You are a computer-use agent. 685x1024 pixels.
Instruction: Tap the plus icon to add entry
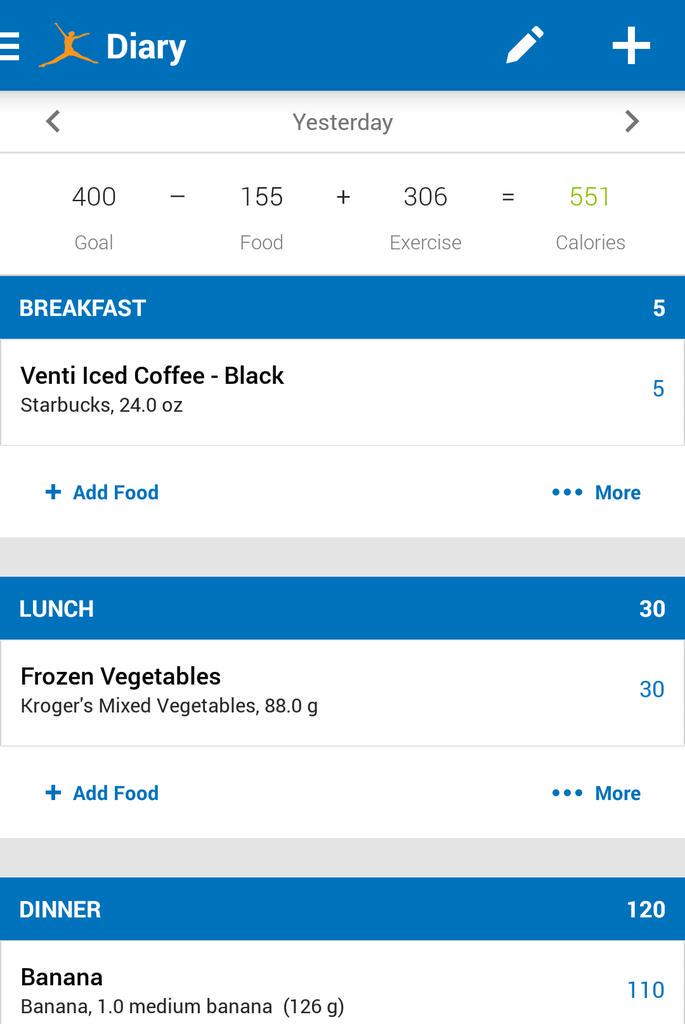tap(631, 46)
